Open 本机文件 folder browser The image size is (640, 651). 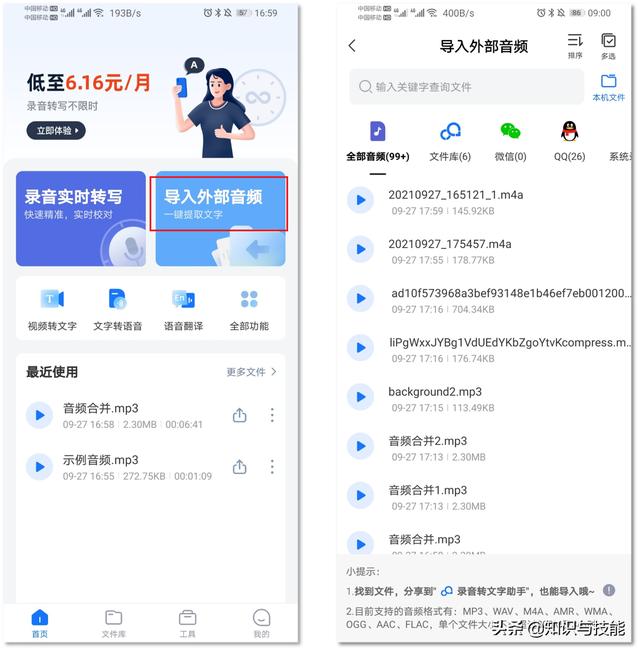[x=608, y=87]
